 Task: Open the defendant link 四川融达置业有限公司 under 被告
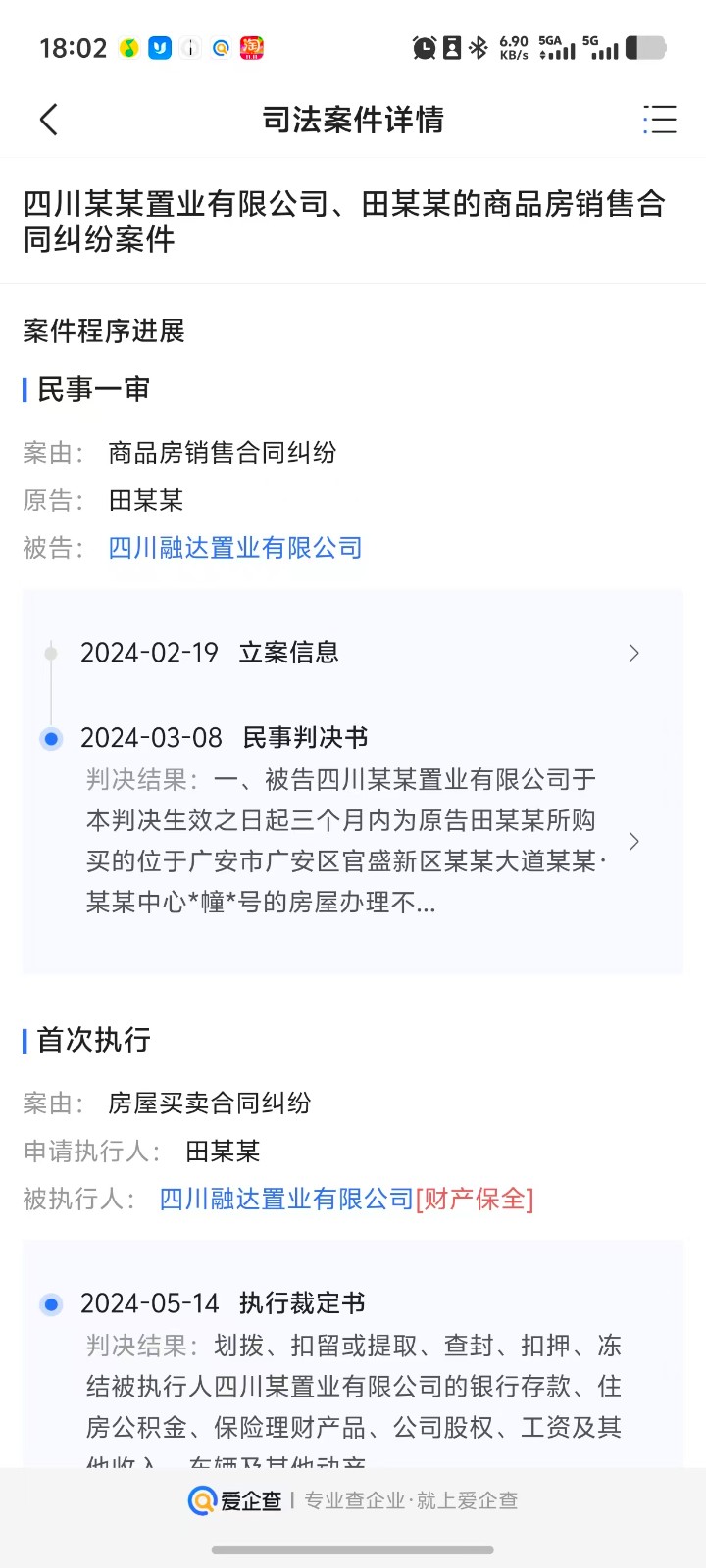coord(235,548)
